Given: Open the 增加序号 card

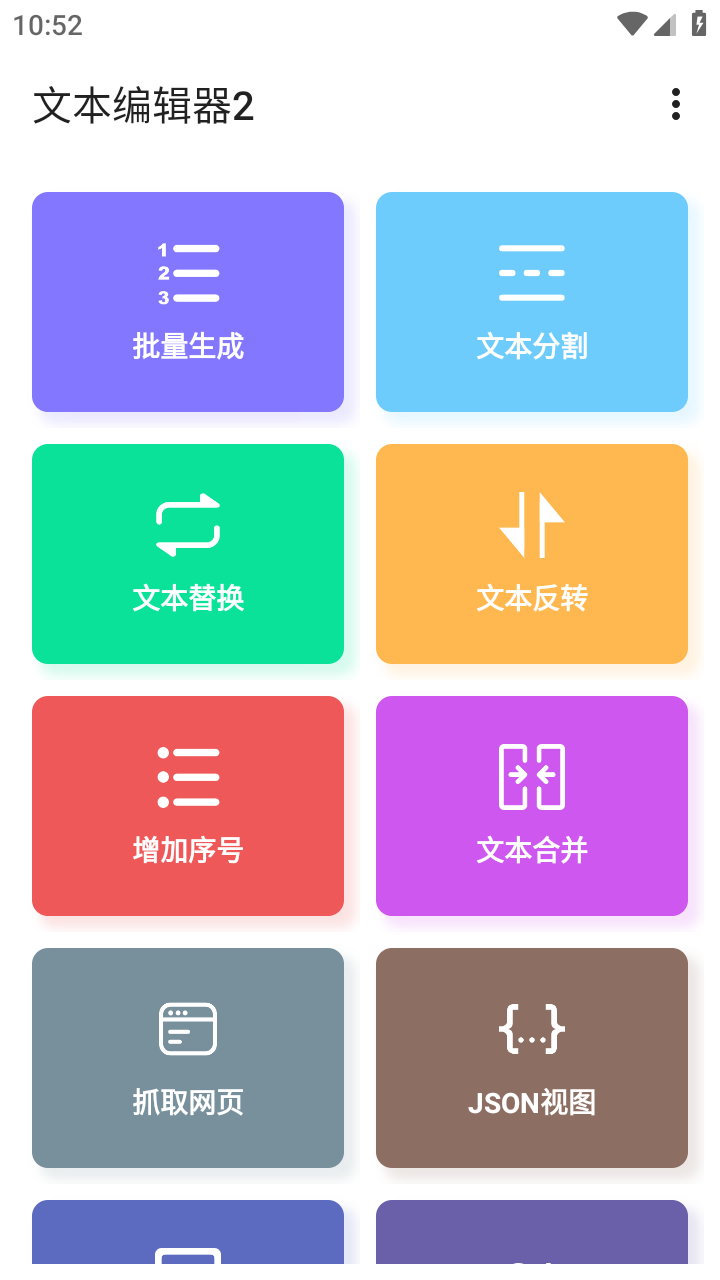Looking at the screenshot, I should point(188,806).
